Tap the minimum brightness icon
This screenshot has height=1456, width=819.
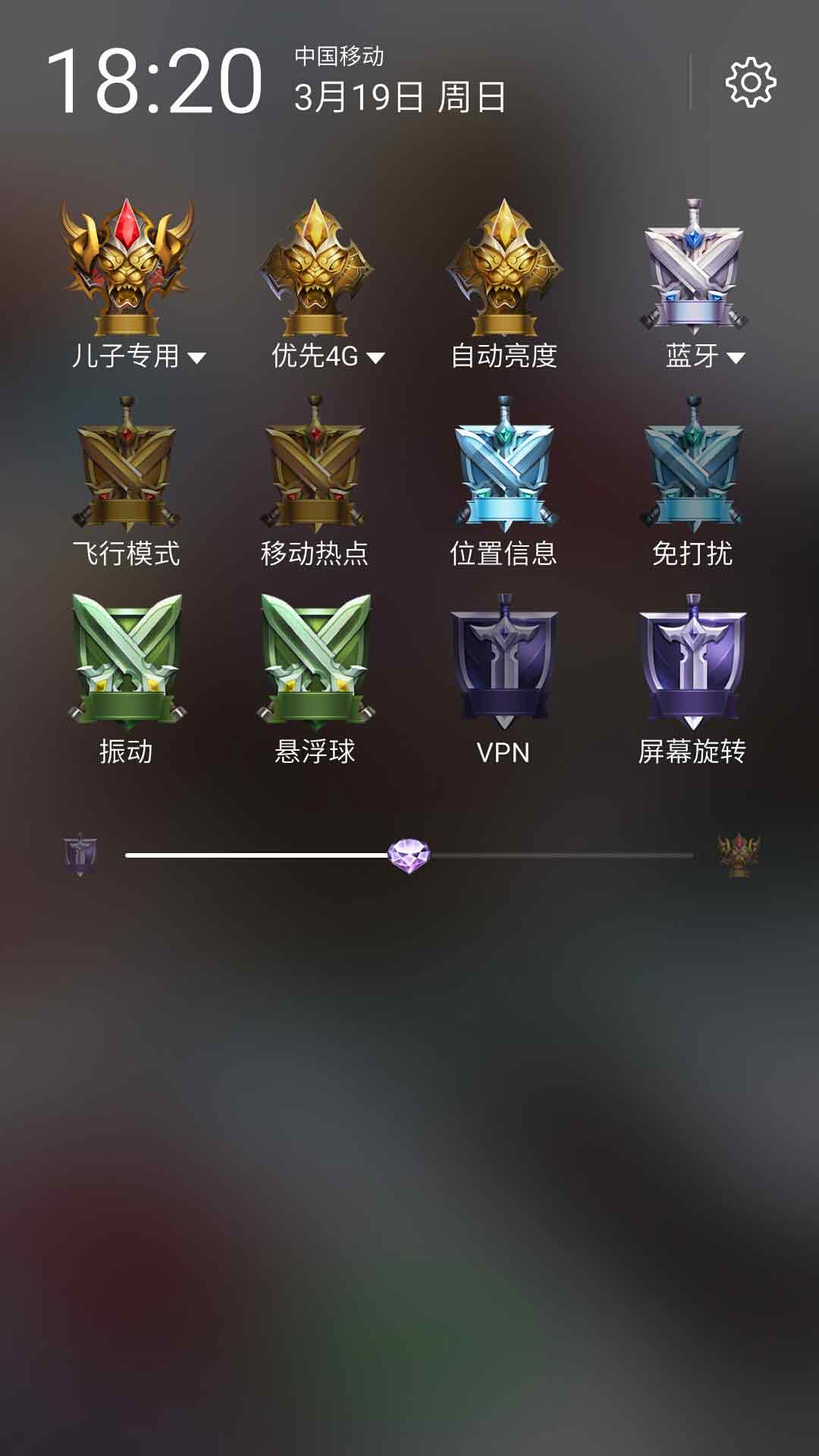coord(80,855)
